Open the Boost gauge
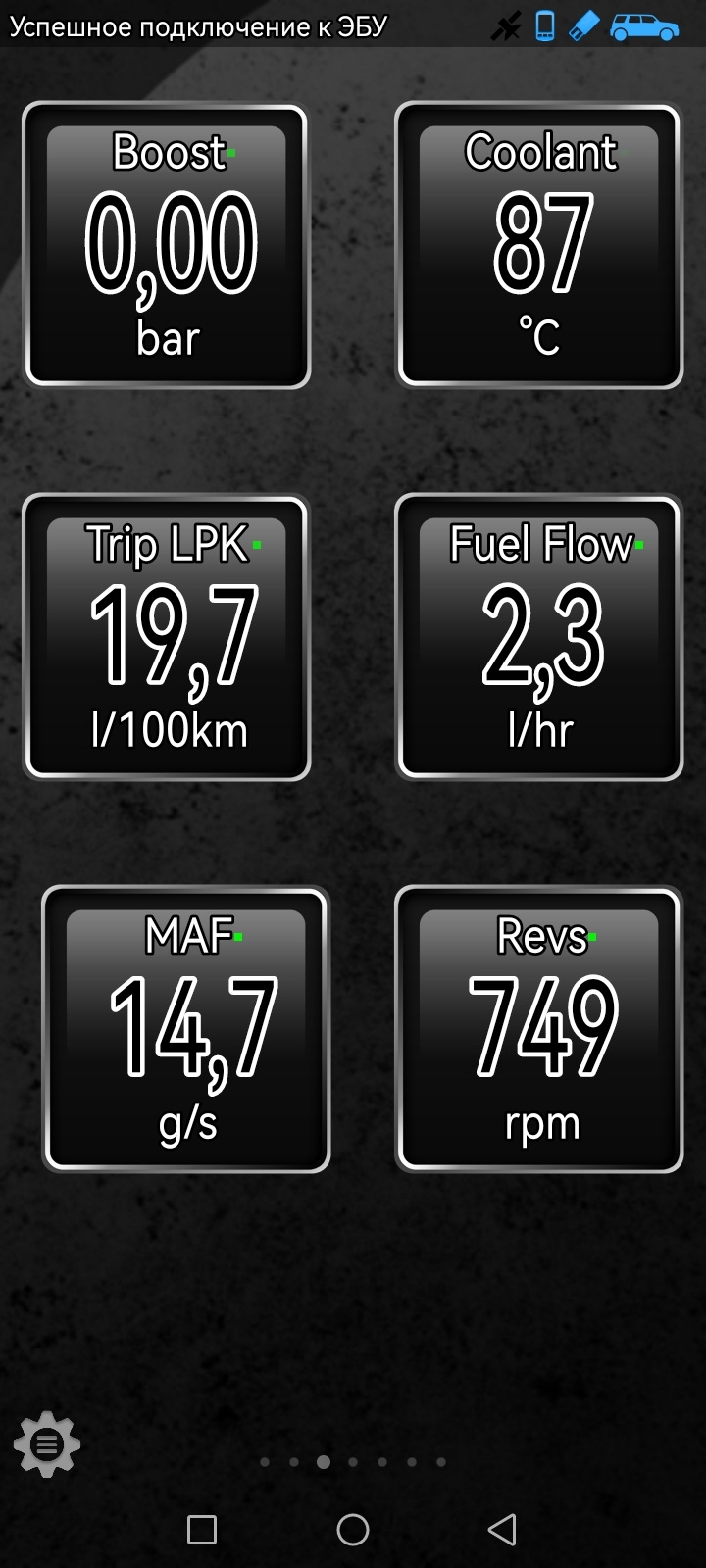The width and height of the screenshot is (706, 1568). coord(167,246)
